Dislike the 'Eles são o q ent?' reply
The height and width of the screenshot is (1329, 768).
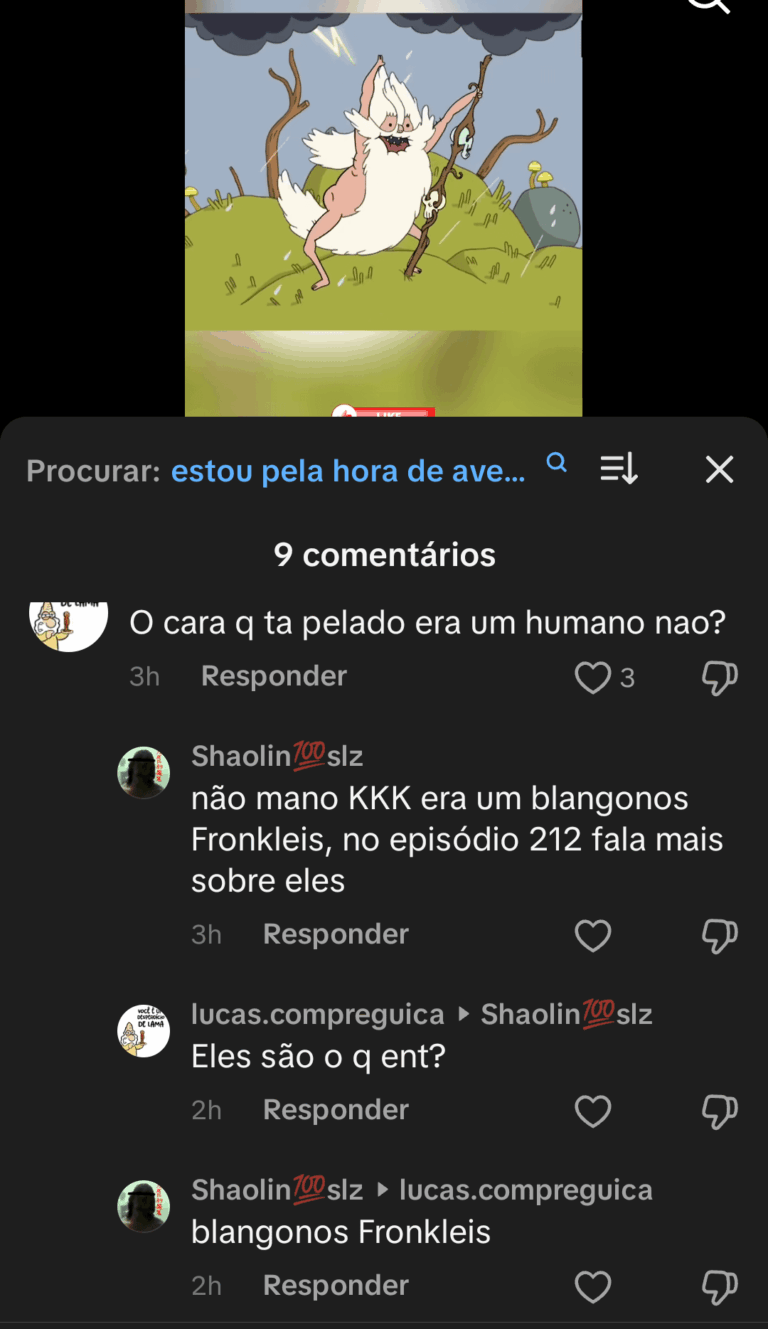pos(719,1111)
